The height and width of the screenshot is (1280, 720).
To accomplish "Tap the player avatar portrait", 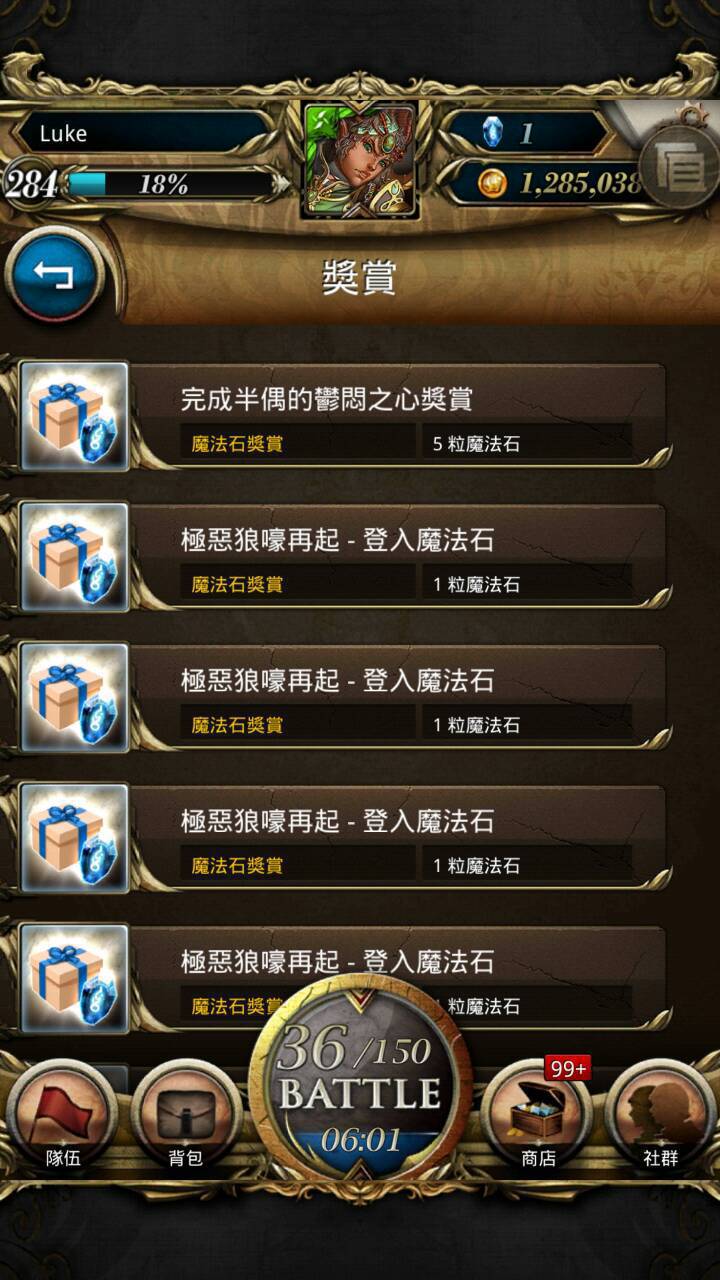I will coord(360,160).
